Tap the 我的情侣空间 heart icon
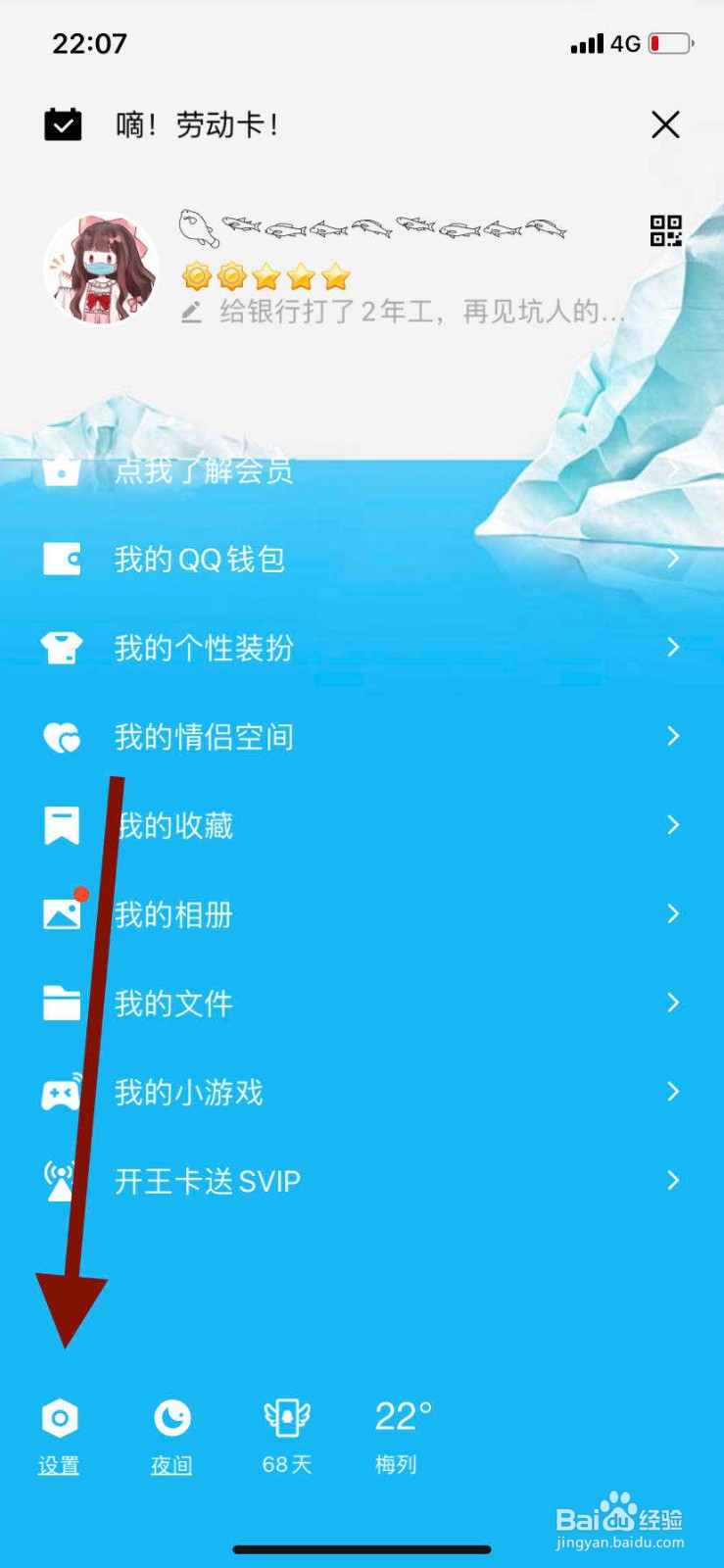This screenshot has width=724, height=1568. (62, 736)
